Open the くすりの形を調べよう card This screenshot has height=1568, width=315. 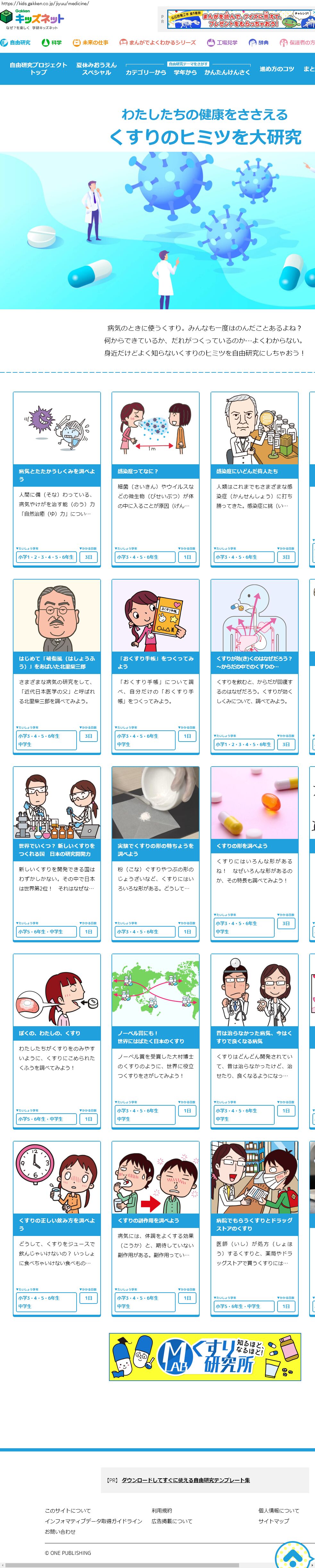[254, 846]
